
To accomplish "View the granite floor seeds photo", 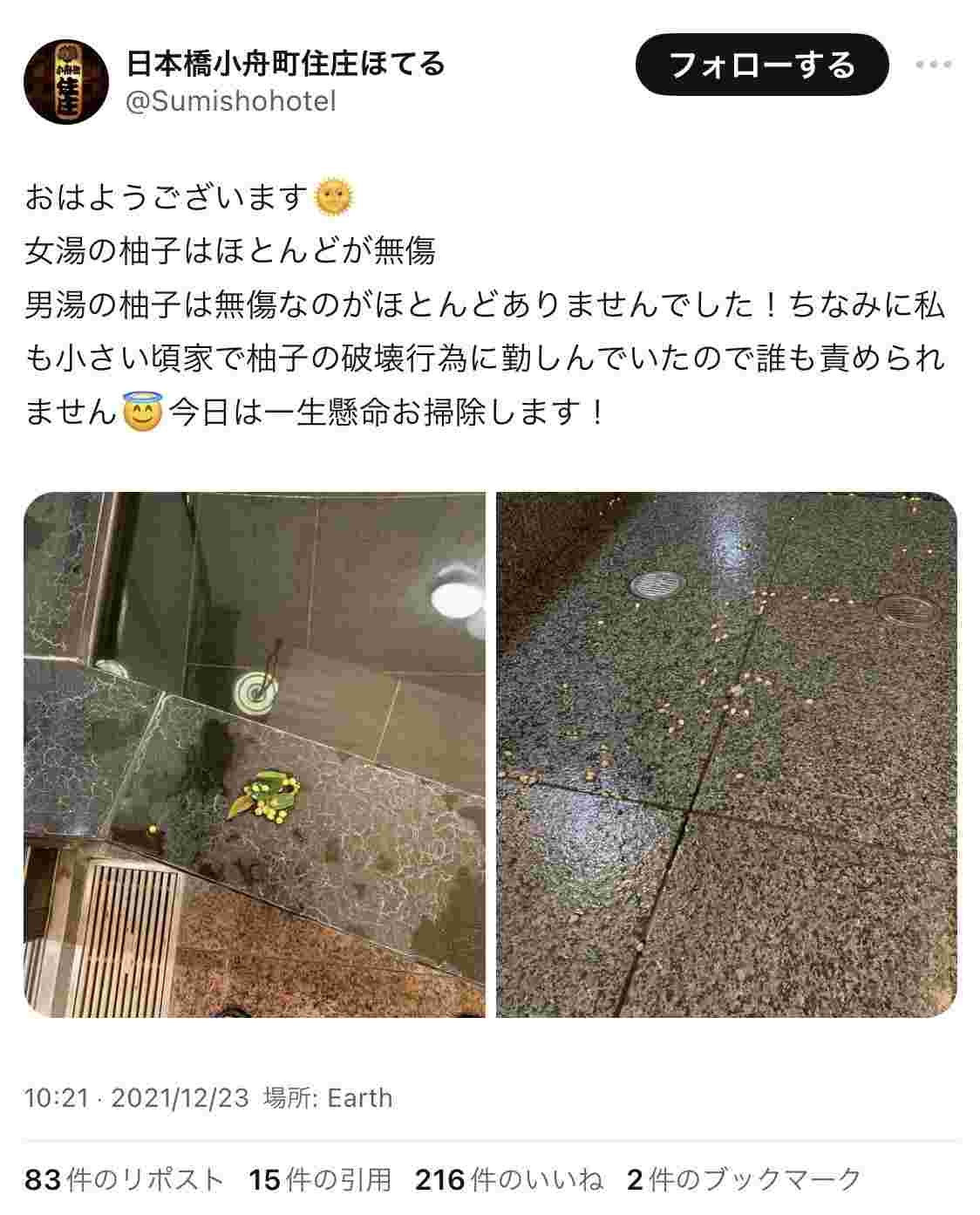I will coord(726,754).
